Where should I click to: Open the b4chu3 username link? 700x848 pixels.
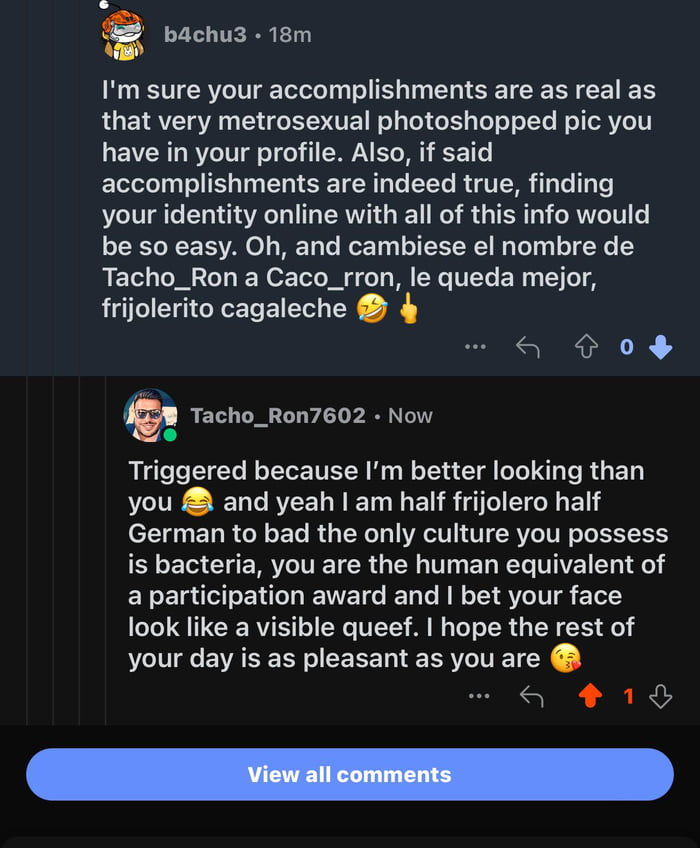pos(205,34)
